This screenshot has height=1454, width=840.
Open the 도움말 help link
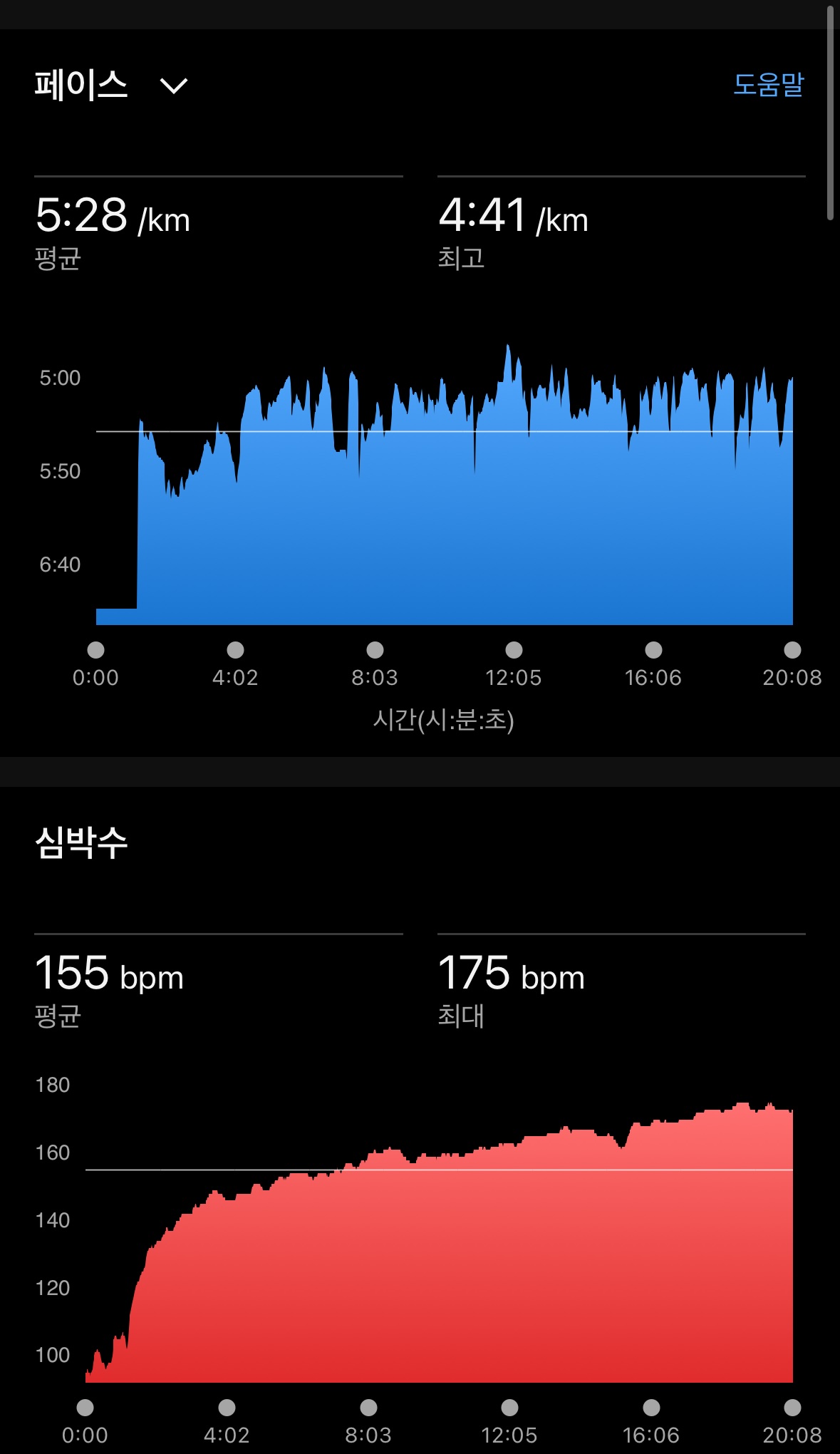[x=768, y=85]
